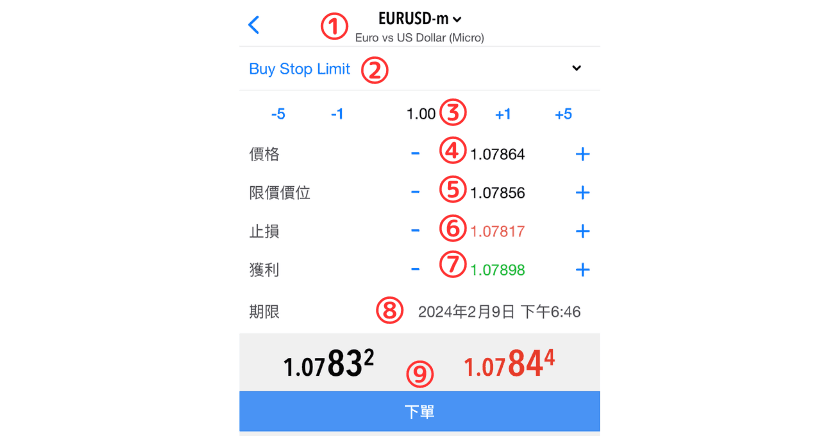The width and height of the screenshot is (840, 436).
Task: Increase volume with the +5 button
Action: [x=563, y=114]
